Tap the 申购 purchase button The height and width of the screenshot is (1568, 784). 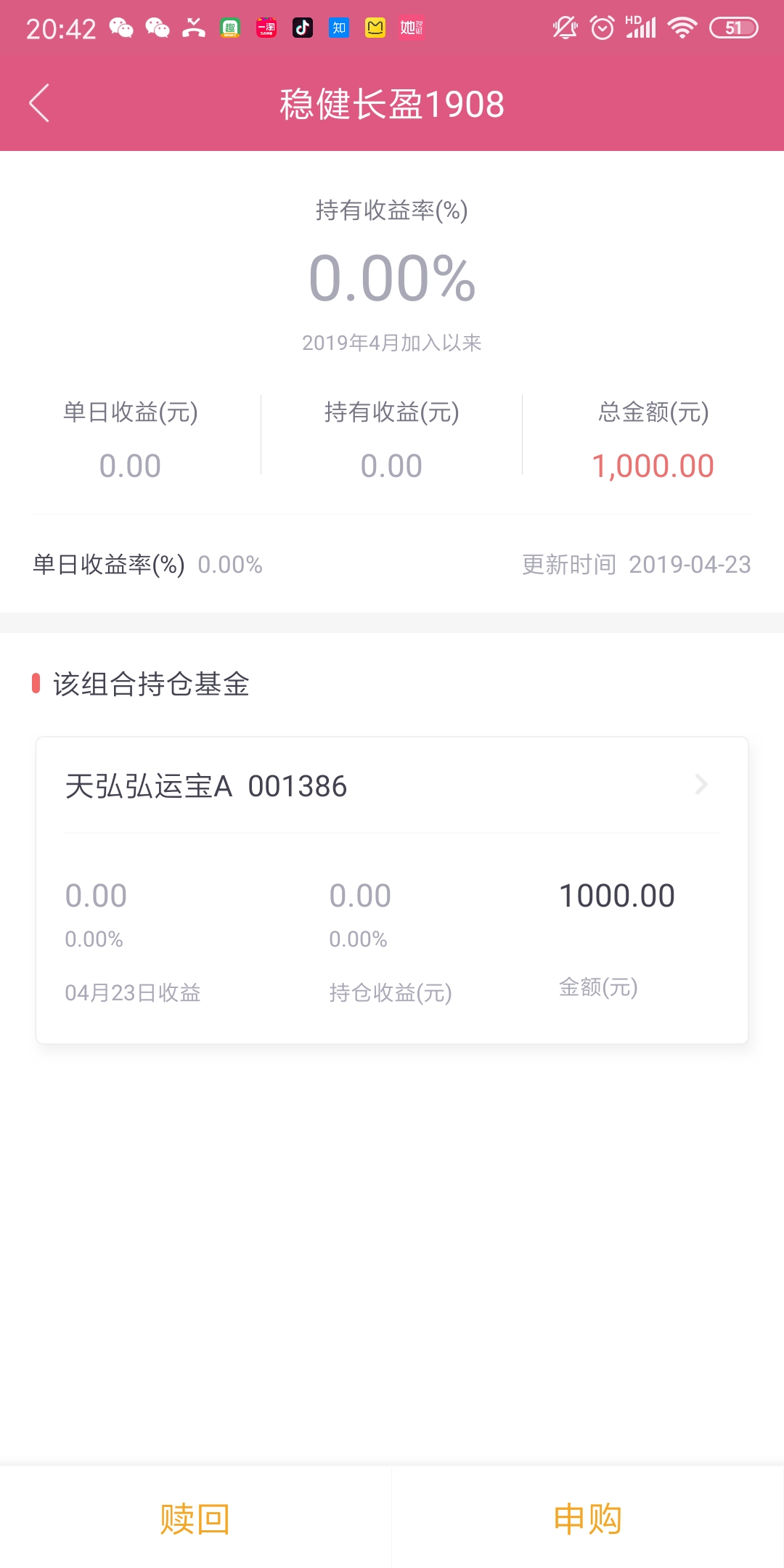(588, 1519)
